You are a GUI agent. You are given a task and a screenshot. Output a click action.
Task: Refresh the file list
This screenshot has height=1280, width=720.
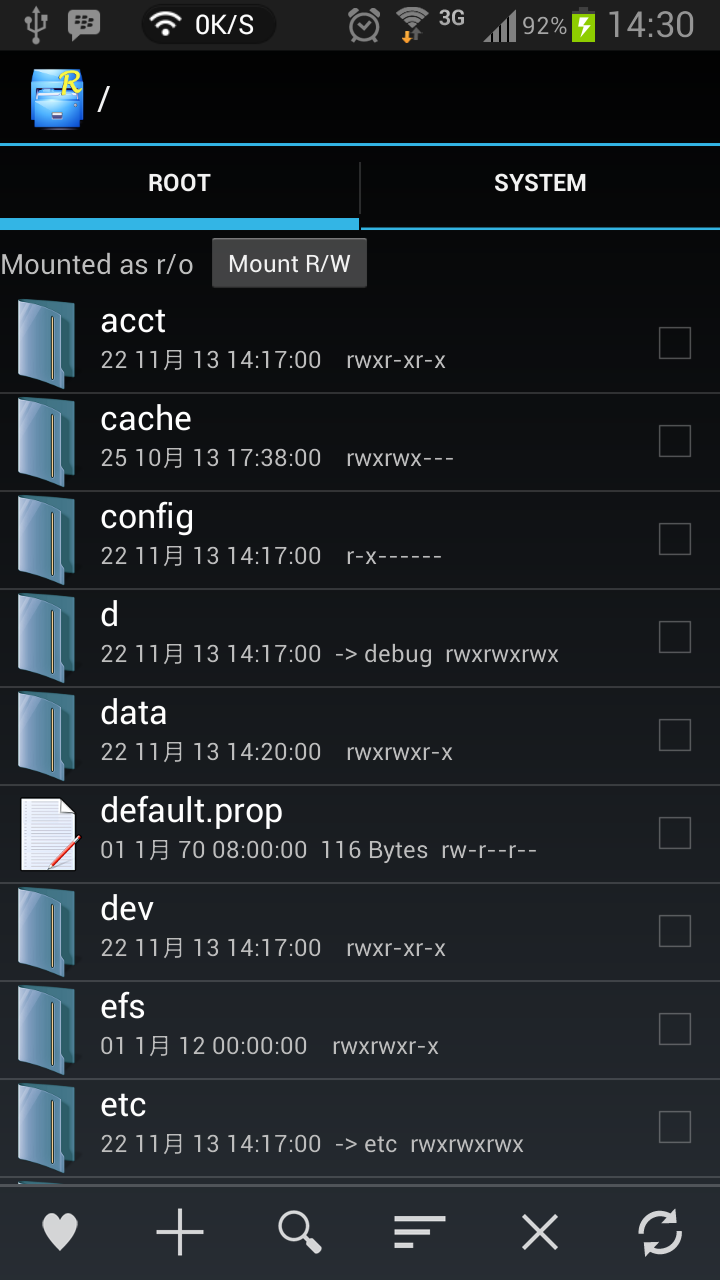point(660,1232)
